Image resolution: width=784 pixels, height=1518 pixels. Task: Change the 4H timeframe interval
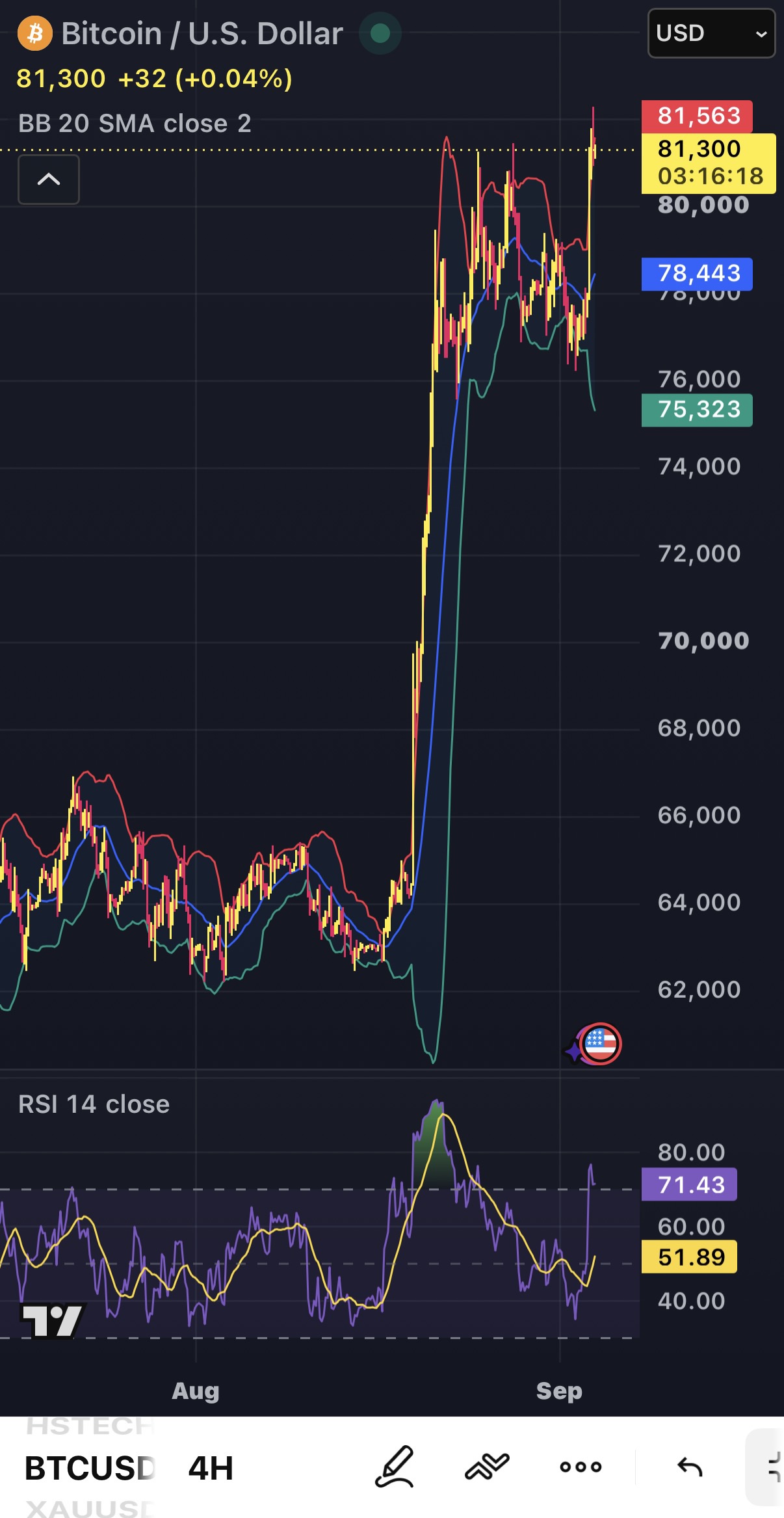211,1468
